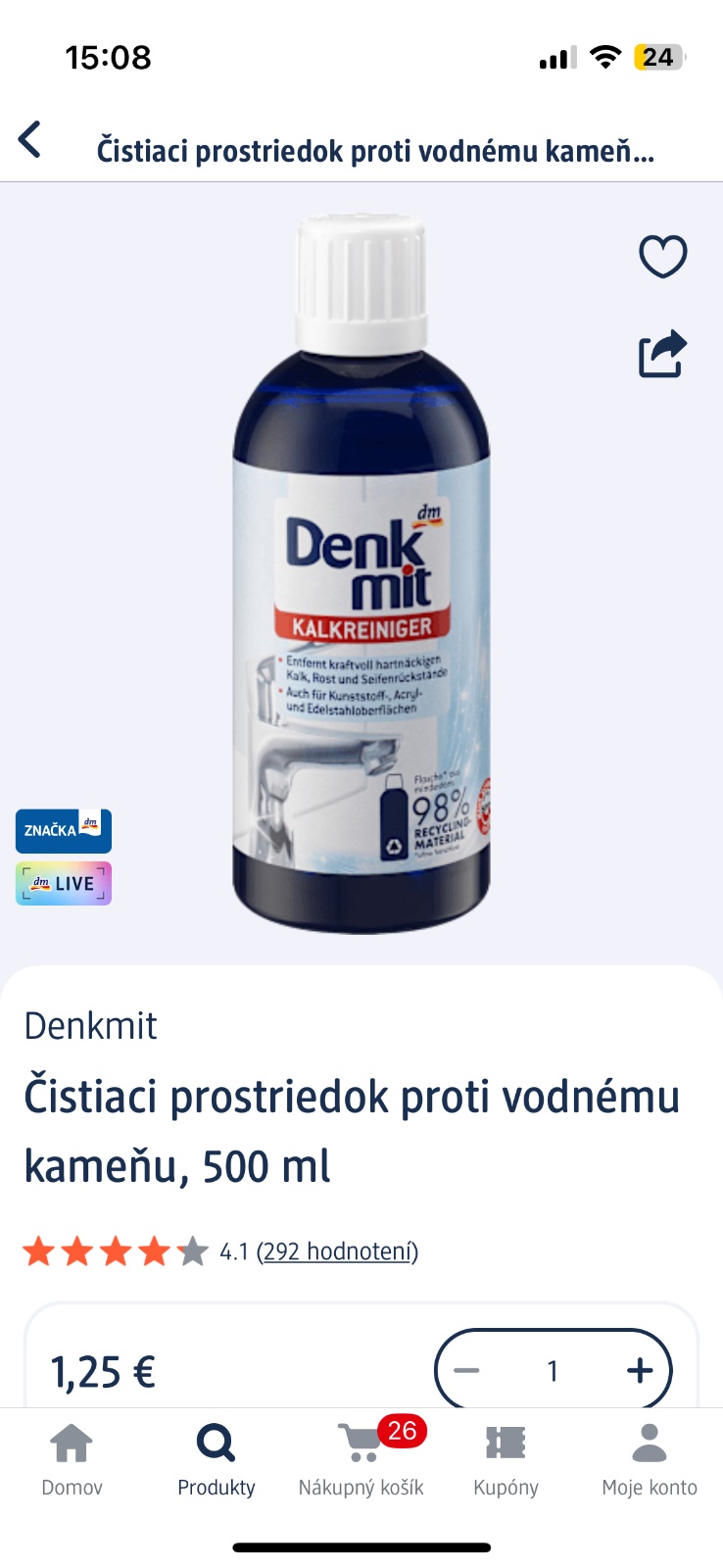Image resolution: width=723 pixels, height=1568 pixels.
Task: Open the Produkty tab
Action: 217,1460
